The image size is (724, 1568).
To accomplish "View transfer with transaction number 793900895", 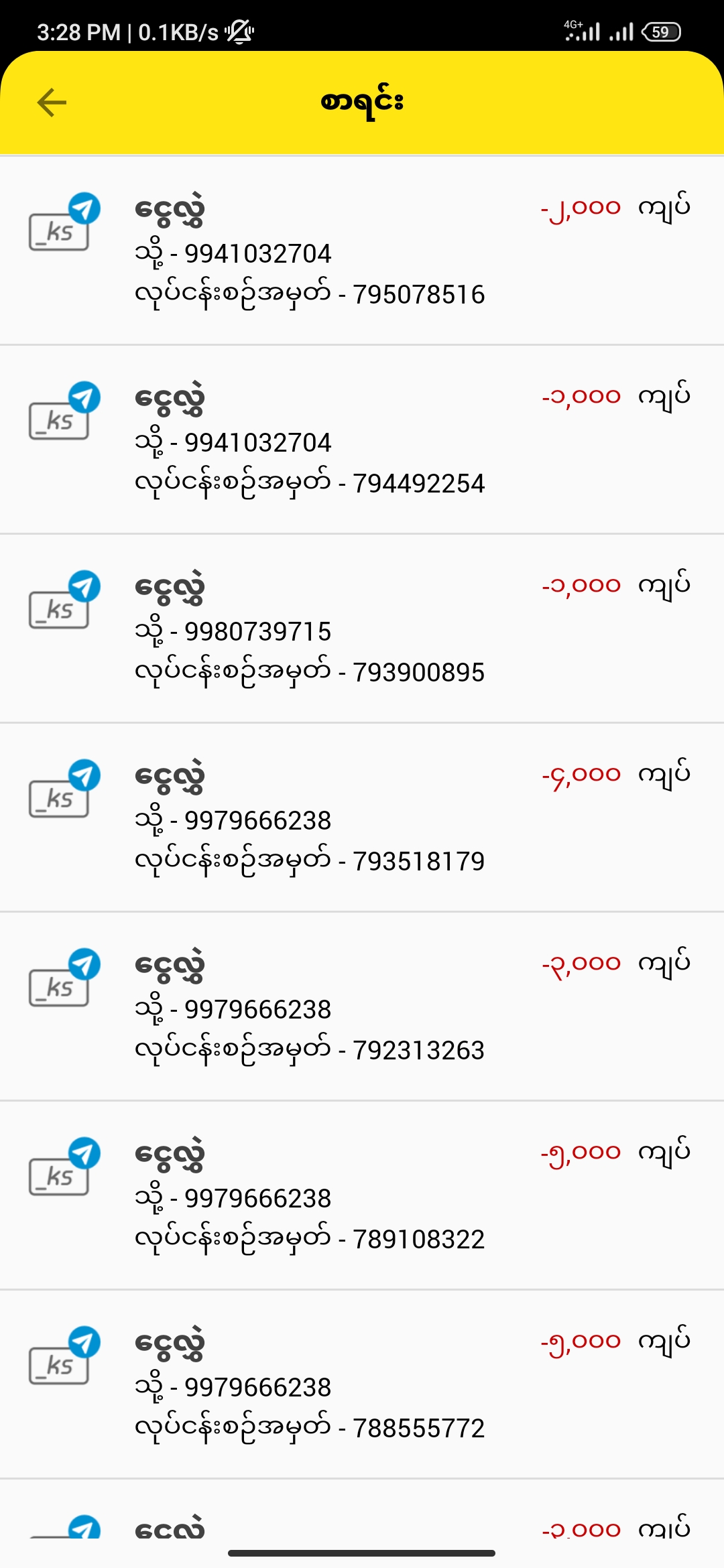I will point(362,629).
